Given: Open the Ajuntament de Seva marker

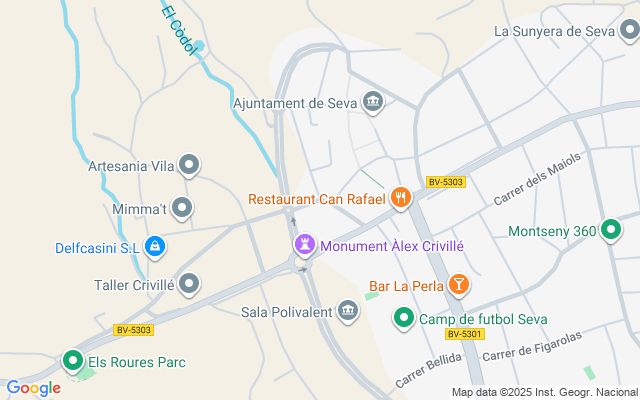Looking at the screenshot, I should 374,102.
